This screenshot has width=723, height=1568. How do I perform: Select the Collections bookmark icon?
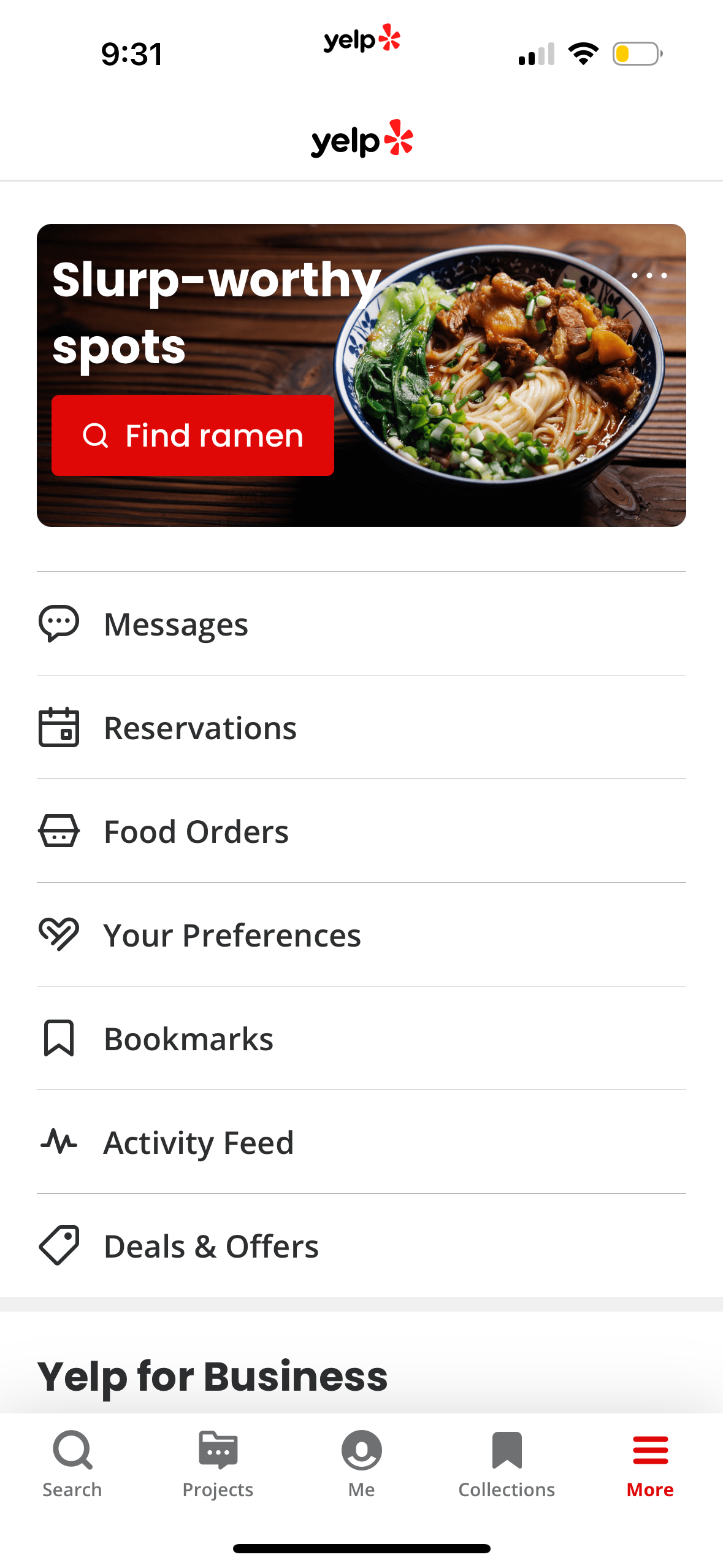[506, 1451]
